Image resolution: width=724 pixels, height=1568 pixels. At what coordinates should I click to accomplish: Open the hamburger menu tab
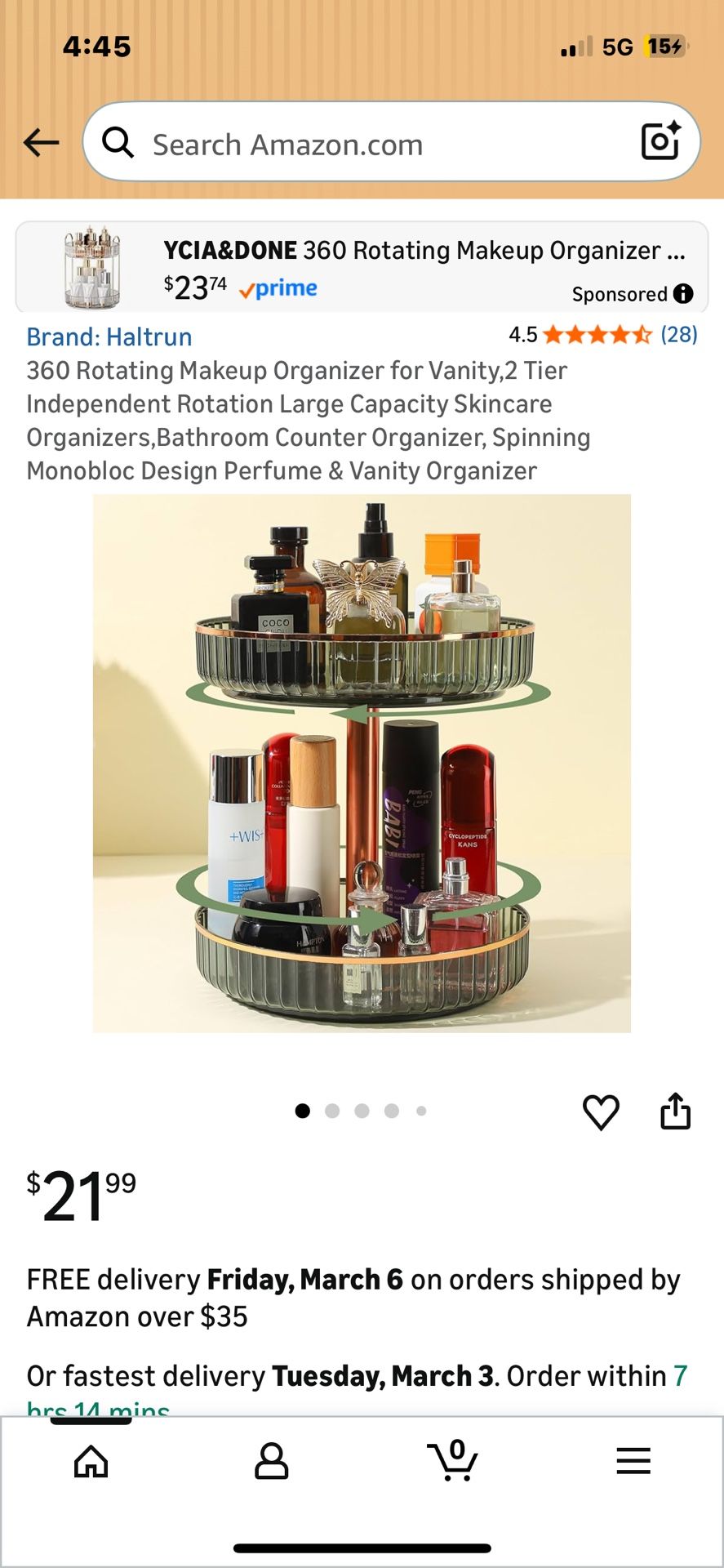click(x=633, y=1461)
